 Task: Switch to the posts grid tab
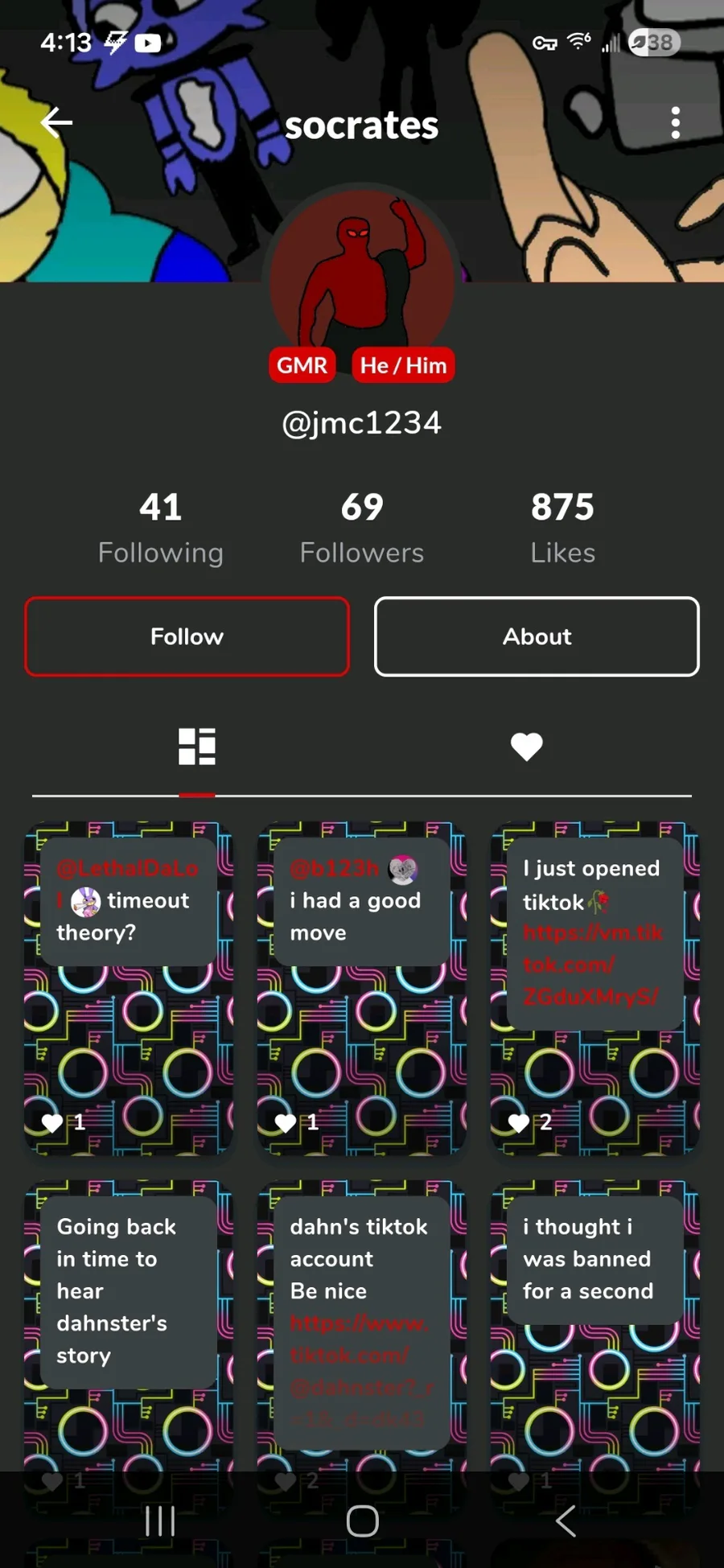pyautogui.click(x=197, y=747)
